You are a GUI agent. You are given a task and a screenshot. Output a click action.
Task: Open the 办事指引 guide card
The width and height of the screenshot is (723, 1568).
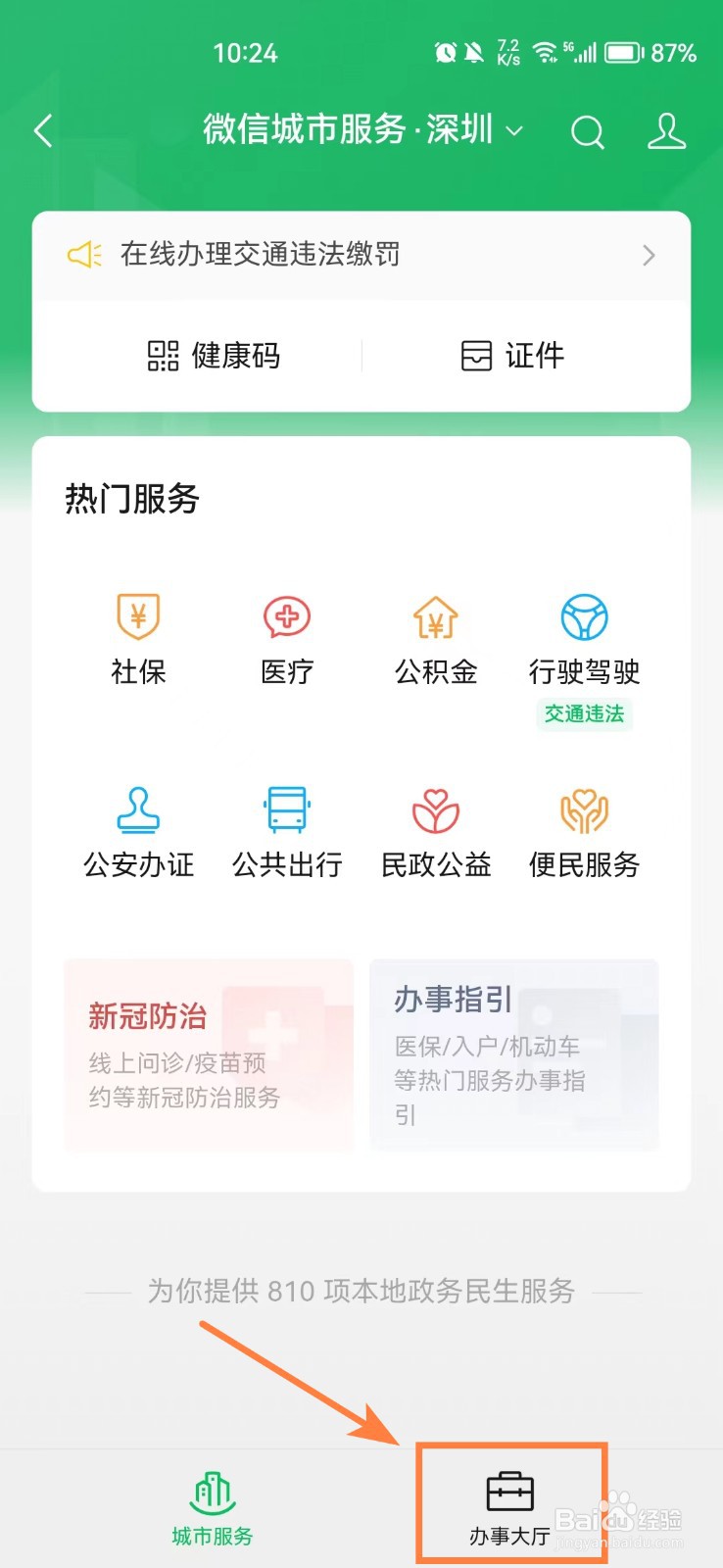tap(513, 1054)
